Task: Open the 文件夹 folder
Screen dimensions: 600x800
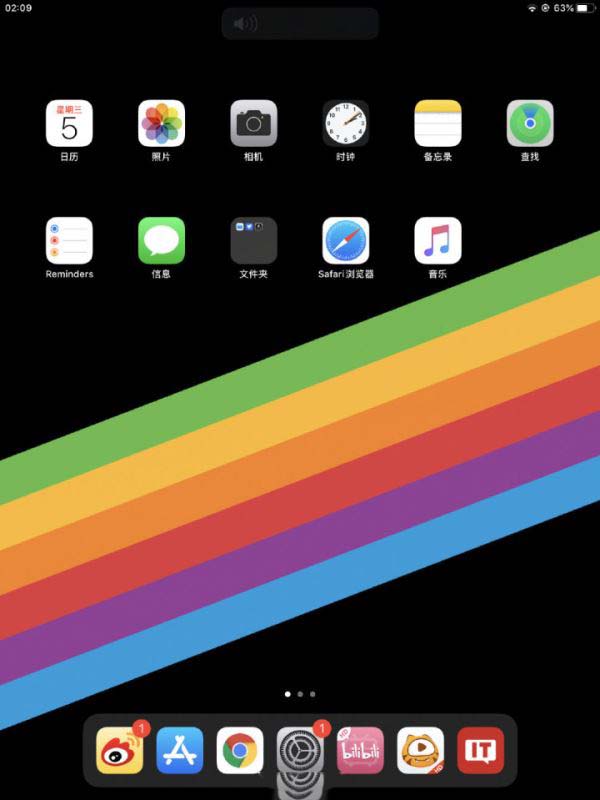Action: click(254, 241)
